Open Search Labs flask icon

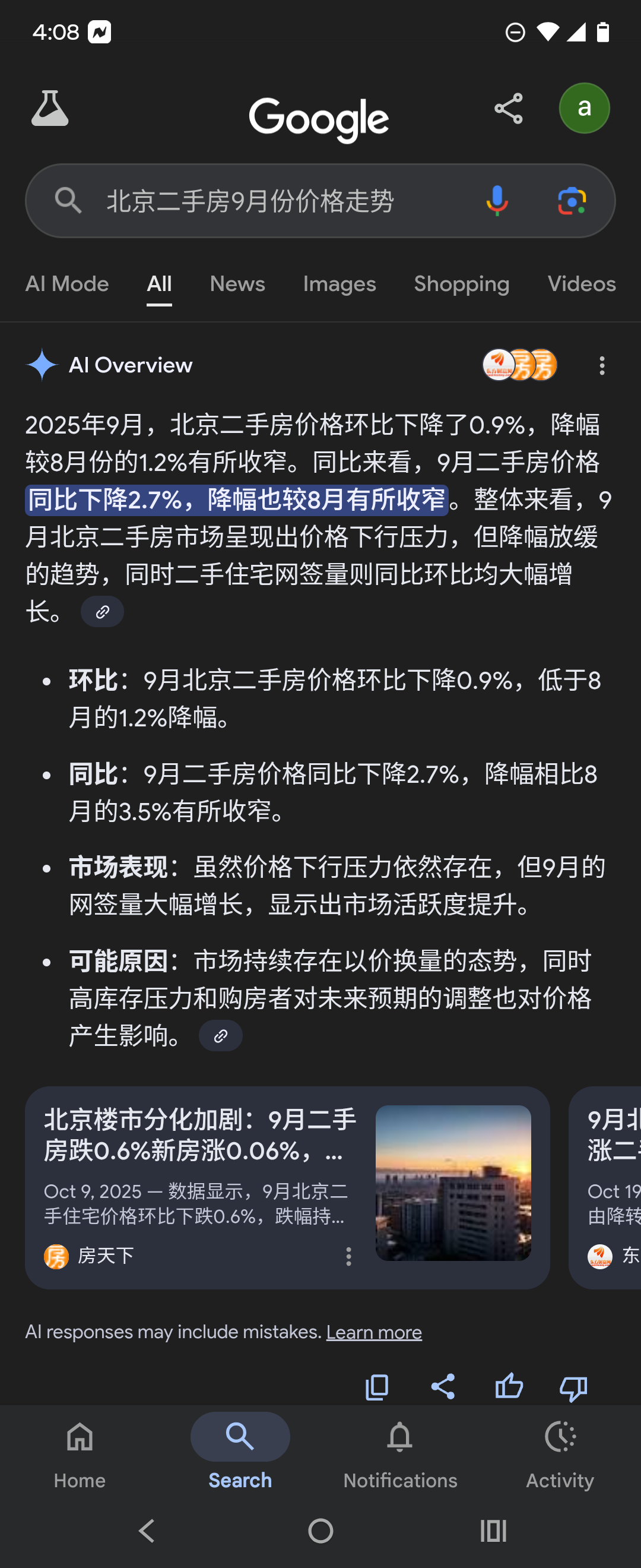coord(50,108)
